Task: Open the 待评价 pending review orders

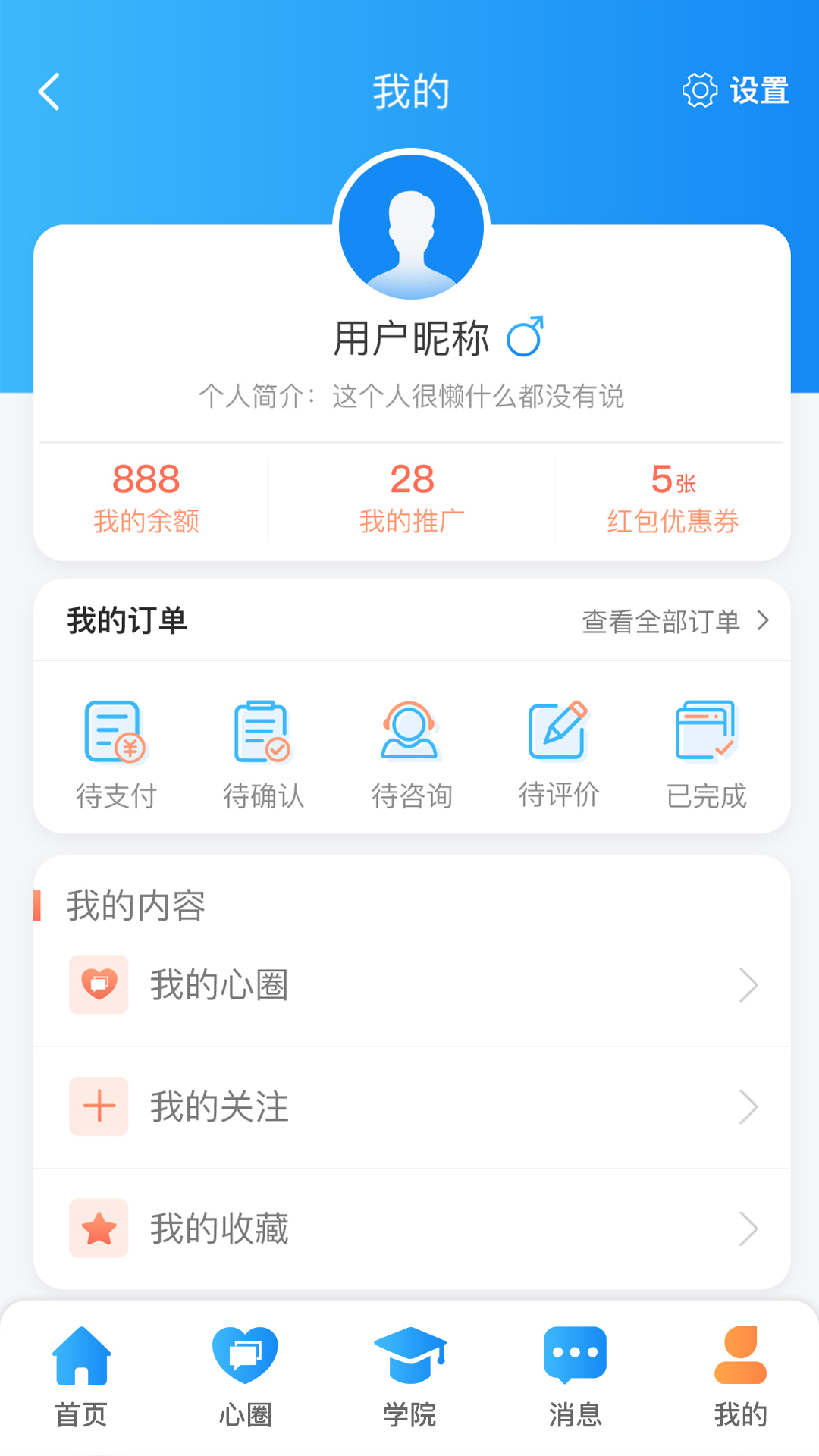Action: click(x=559, y=751)
